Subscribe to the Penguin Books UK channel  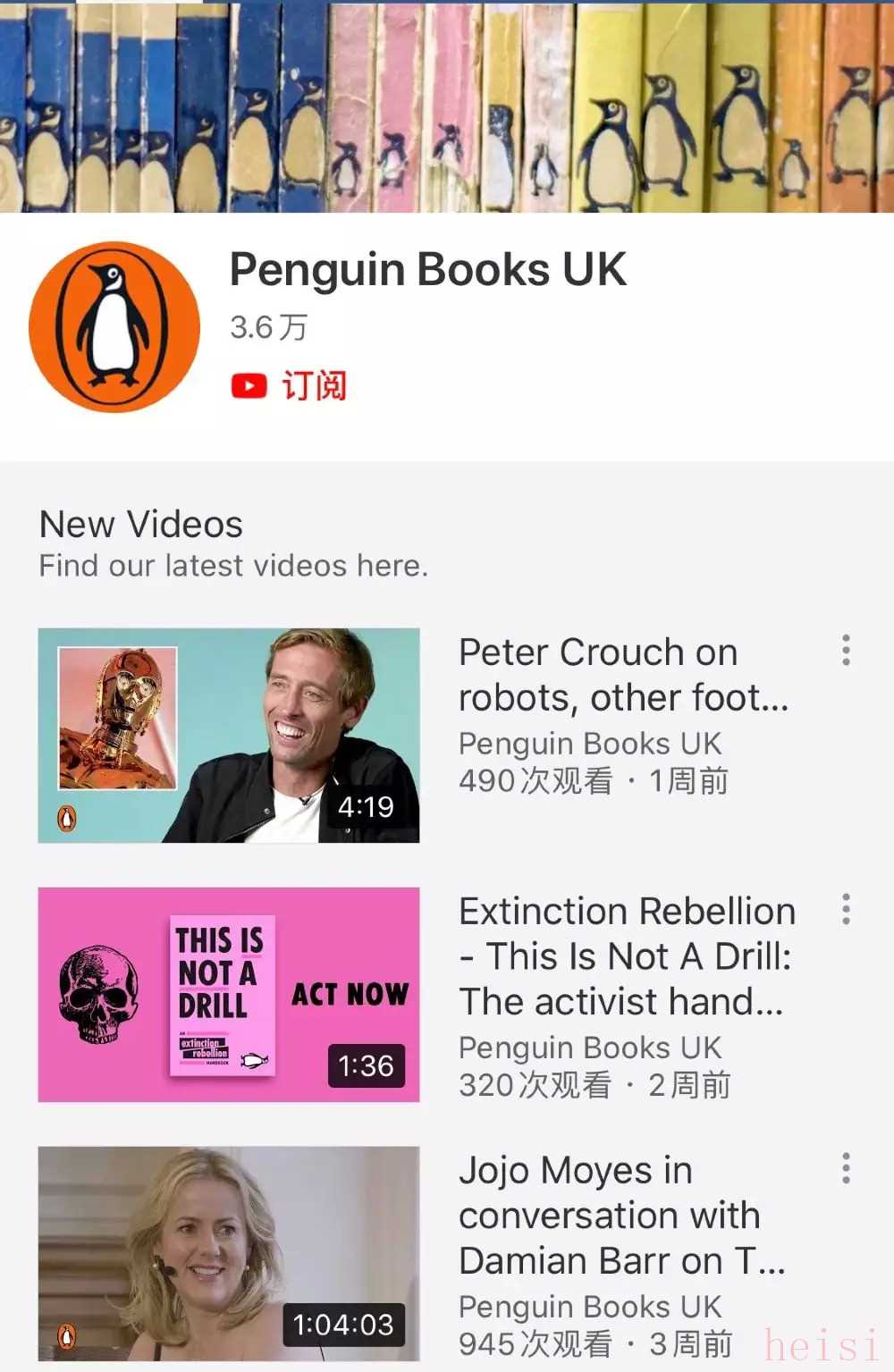[x=289, y=386]
